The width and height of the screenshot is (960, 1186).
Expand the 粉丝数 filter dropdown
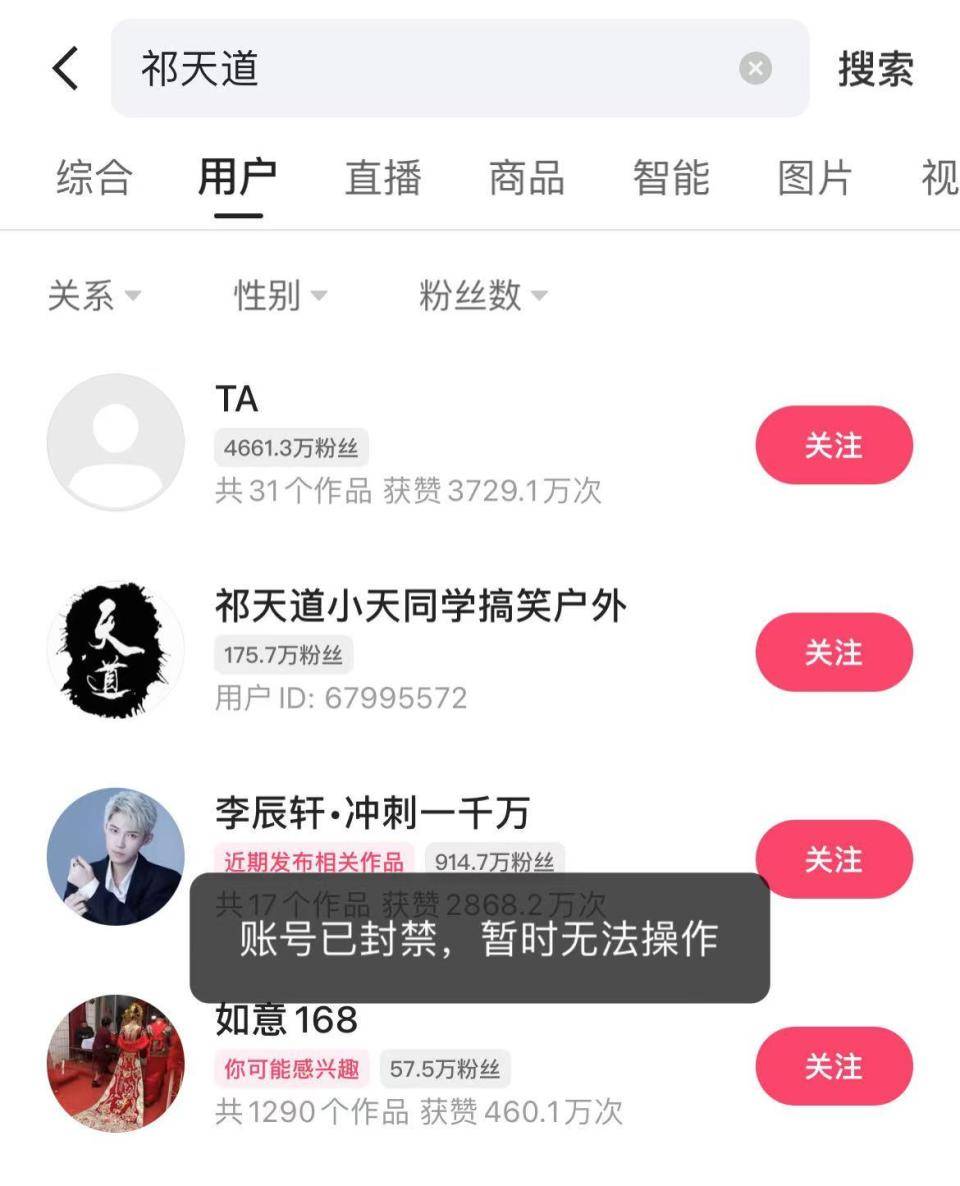[x=483, y=296]
